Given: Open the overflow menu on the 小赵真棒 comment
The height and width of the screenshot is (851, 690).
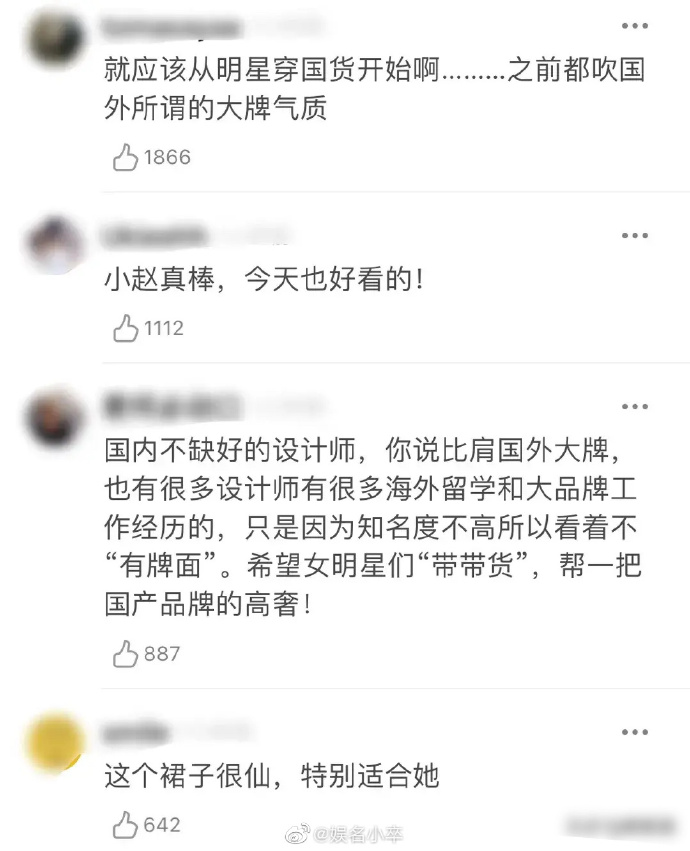Looking at the screenshot, I should coord(635,236).
